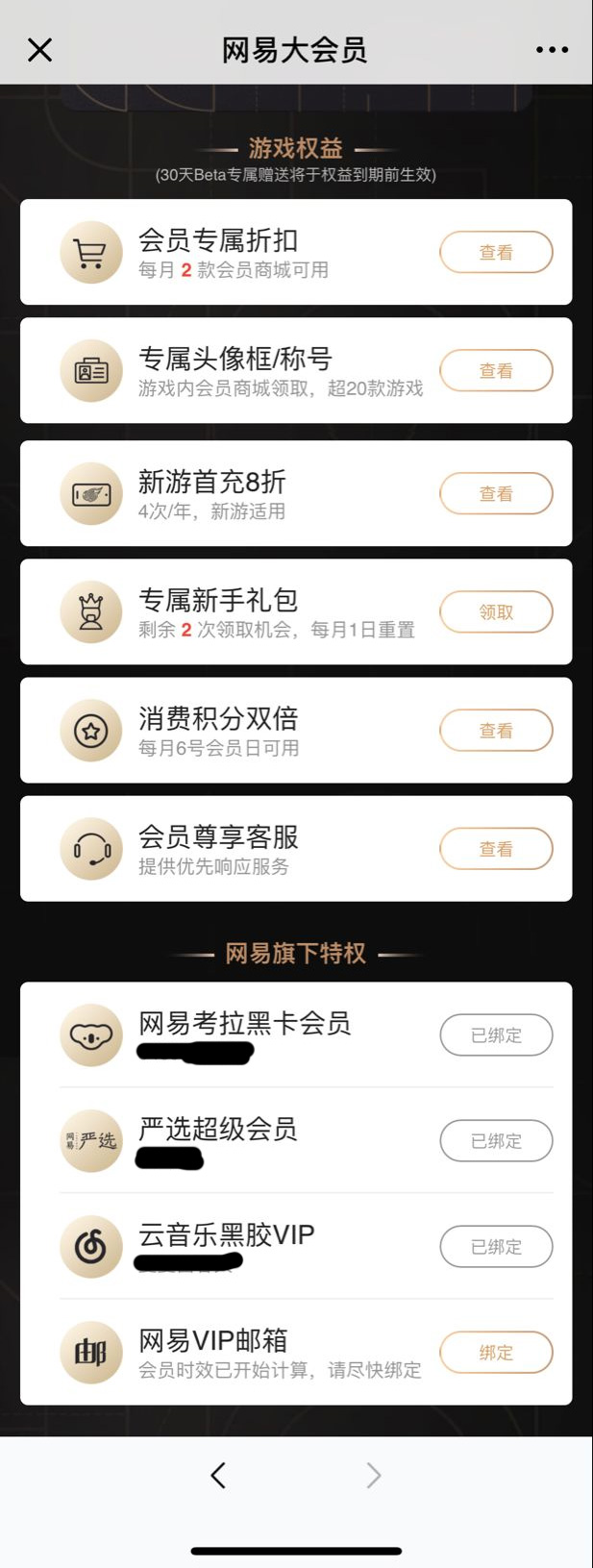Tap 已绑定 for 网易考拉黑卡会员

coord(496,1034)
